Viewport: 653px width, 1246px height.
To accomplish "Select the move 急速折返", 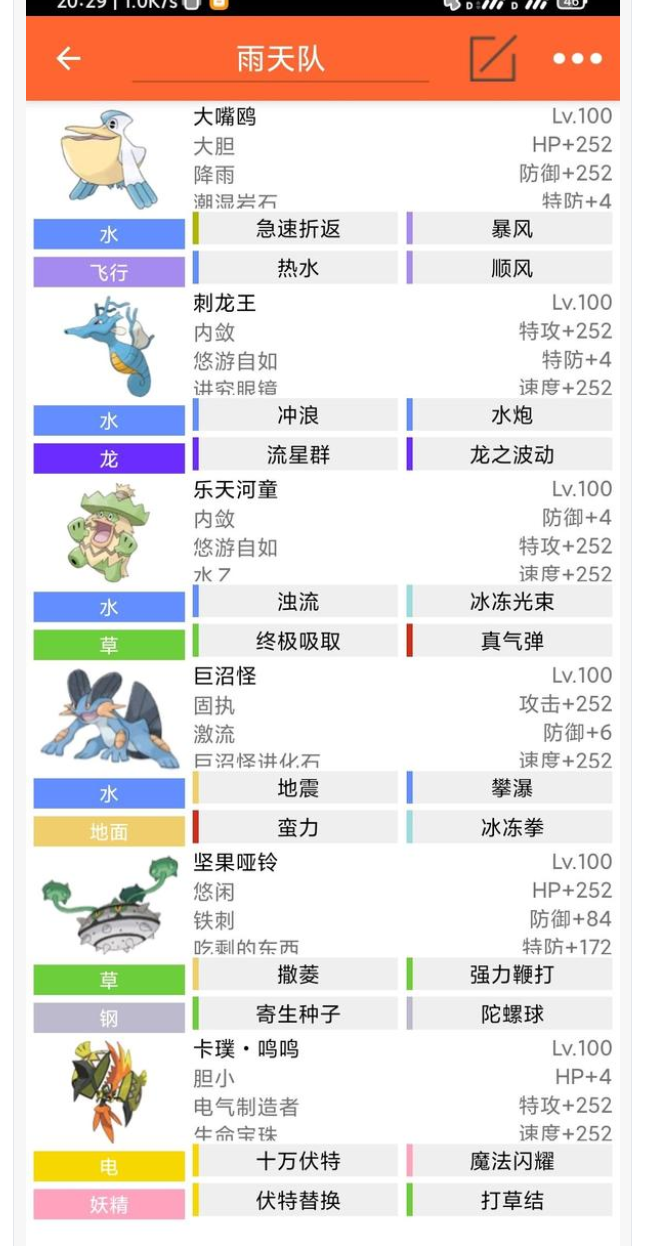I will (297, 229).
